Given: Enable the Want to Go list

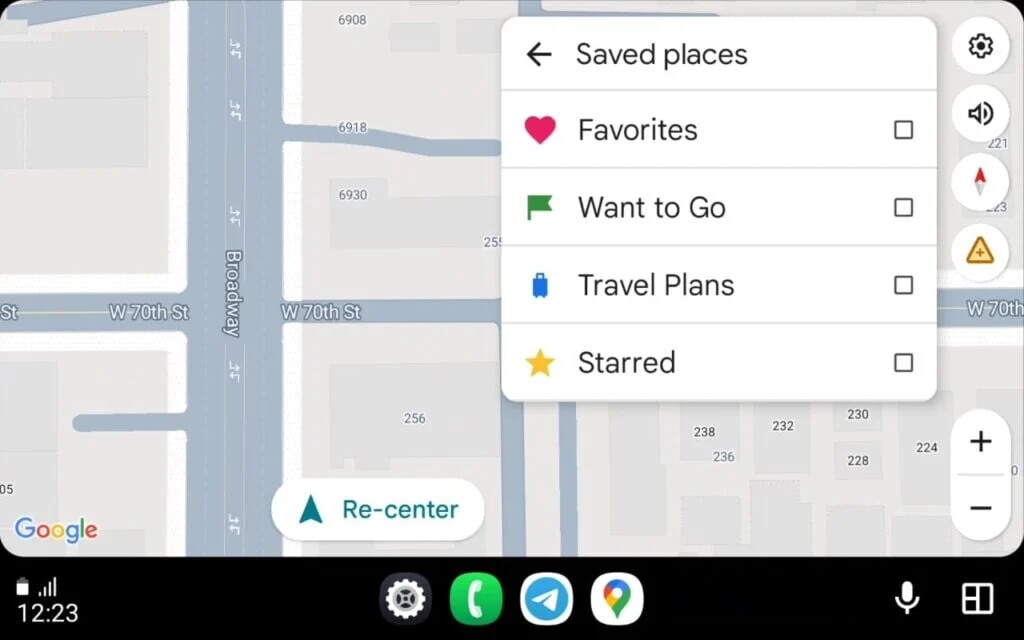Looking at the screenshot, I should [903, 207].
